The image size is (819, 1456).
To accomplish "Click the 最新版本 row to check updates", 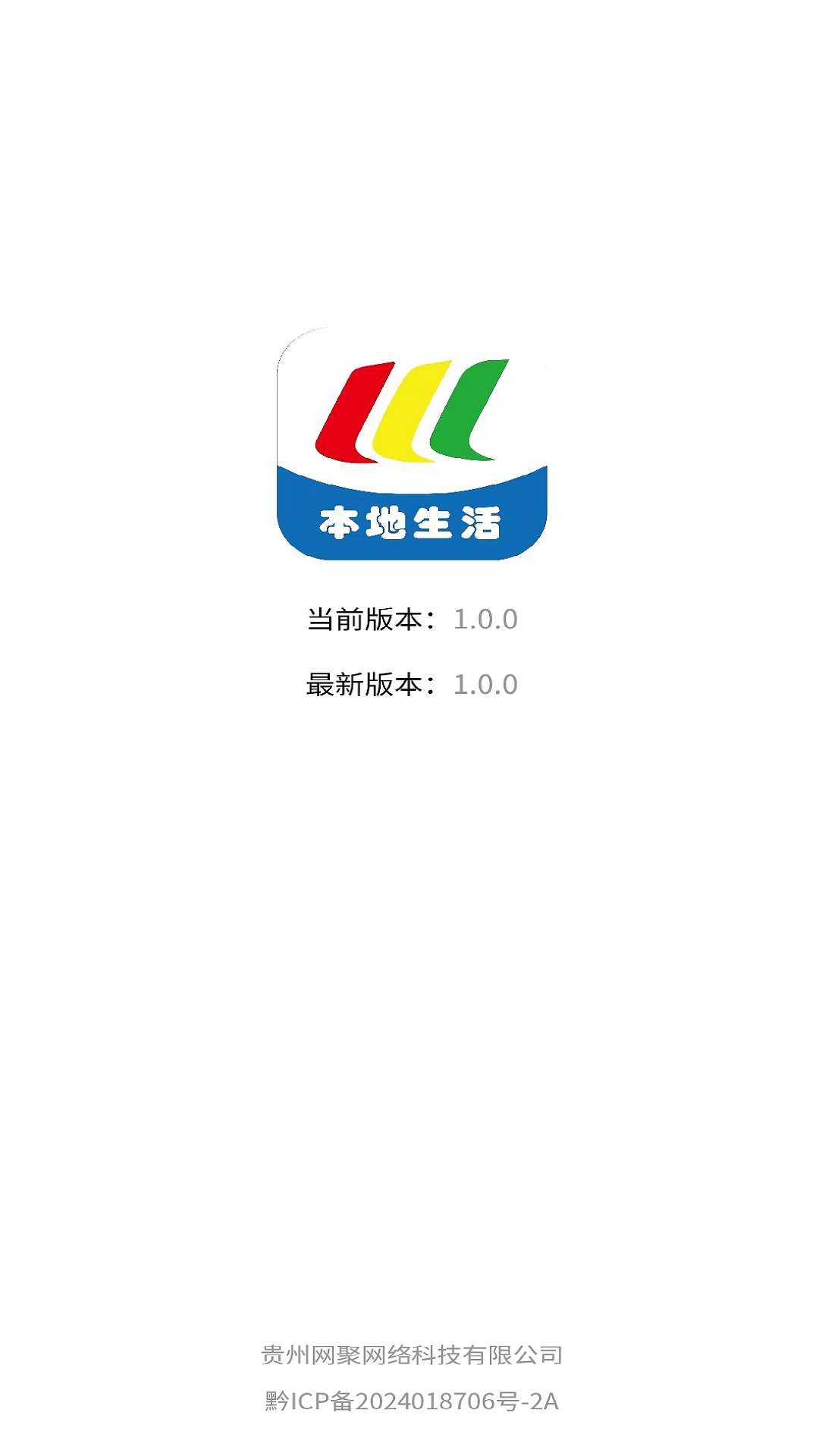I will pos(409,685).
